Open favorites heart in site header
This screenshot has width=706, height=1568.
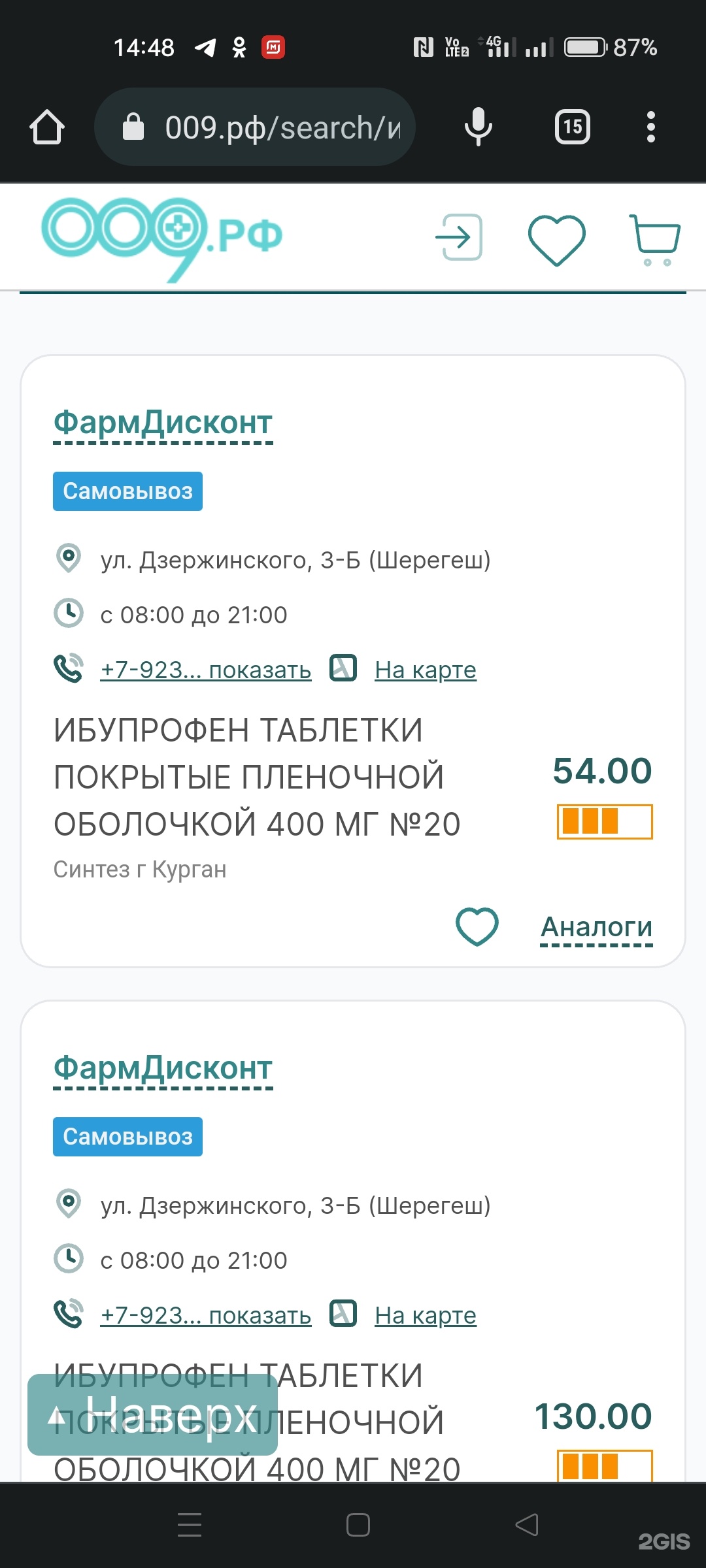point(556,239)
